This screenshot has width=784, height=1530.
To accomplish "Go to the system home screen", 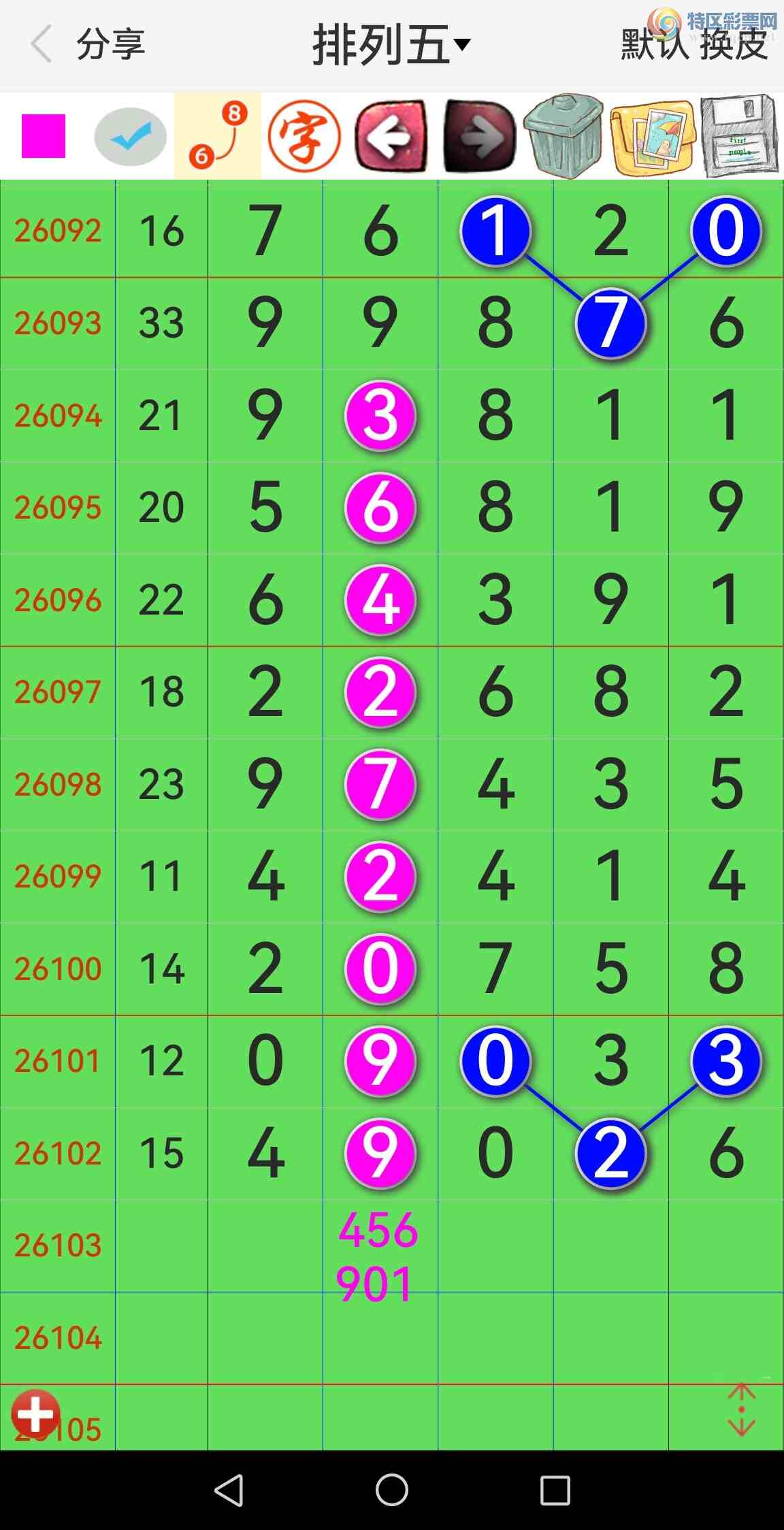I will coord(392,1491).
